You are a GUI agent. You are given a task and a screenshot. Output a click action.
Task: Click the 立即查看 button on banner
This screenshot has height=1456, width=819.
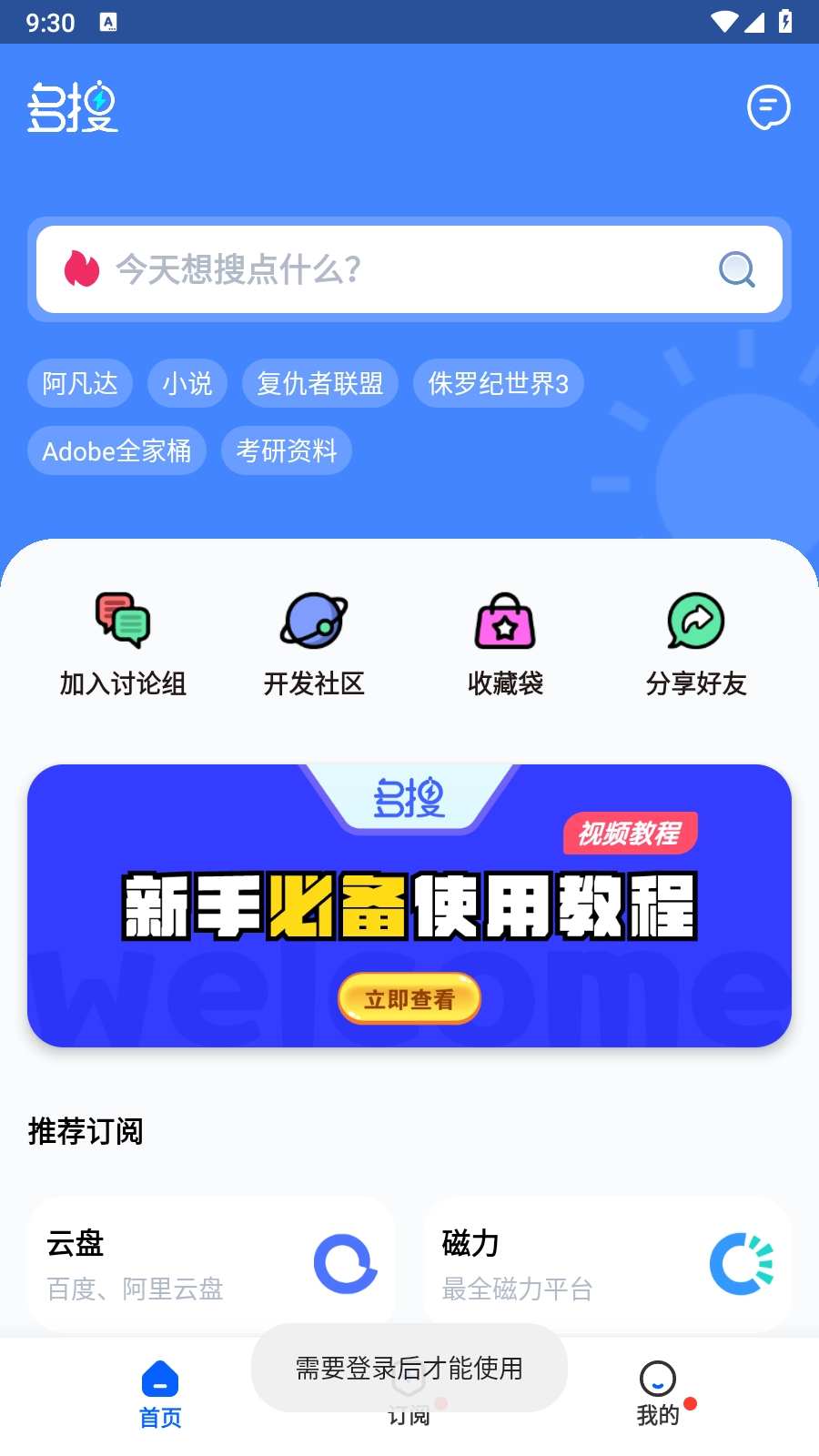pyautogui.click(x=409, y=998)
